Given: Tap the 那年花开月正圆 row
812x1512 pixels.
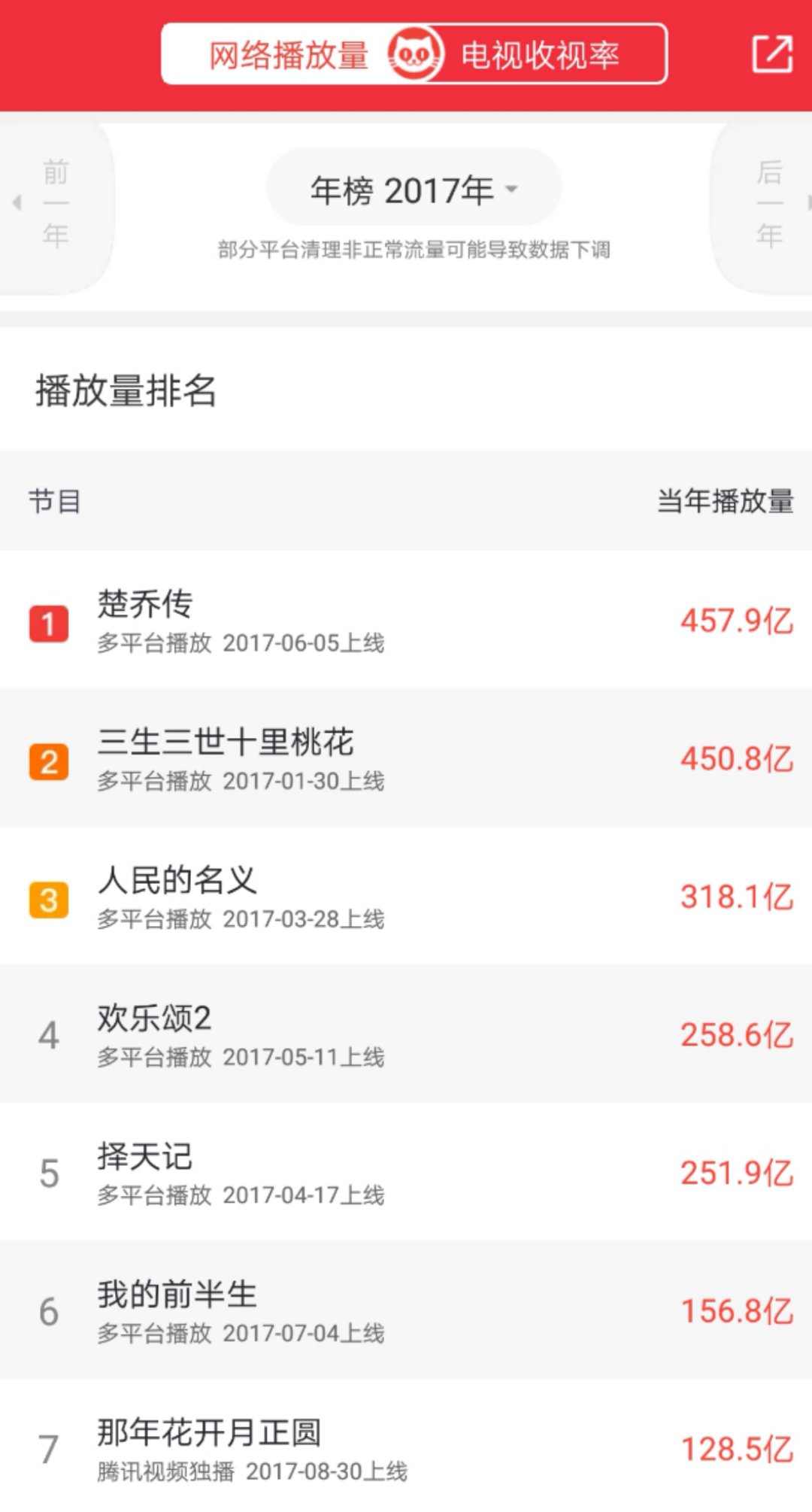Looking at the screenshot, I should click(406, 1448).
